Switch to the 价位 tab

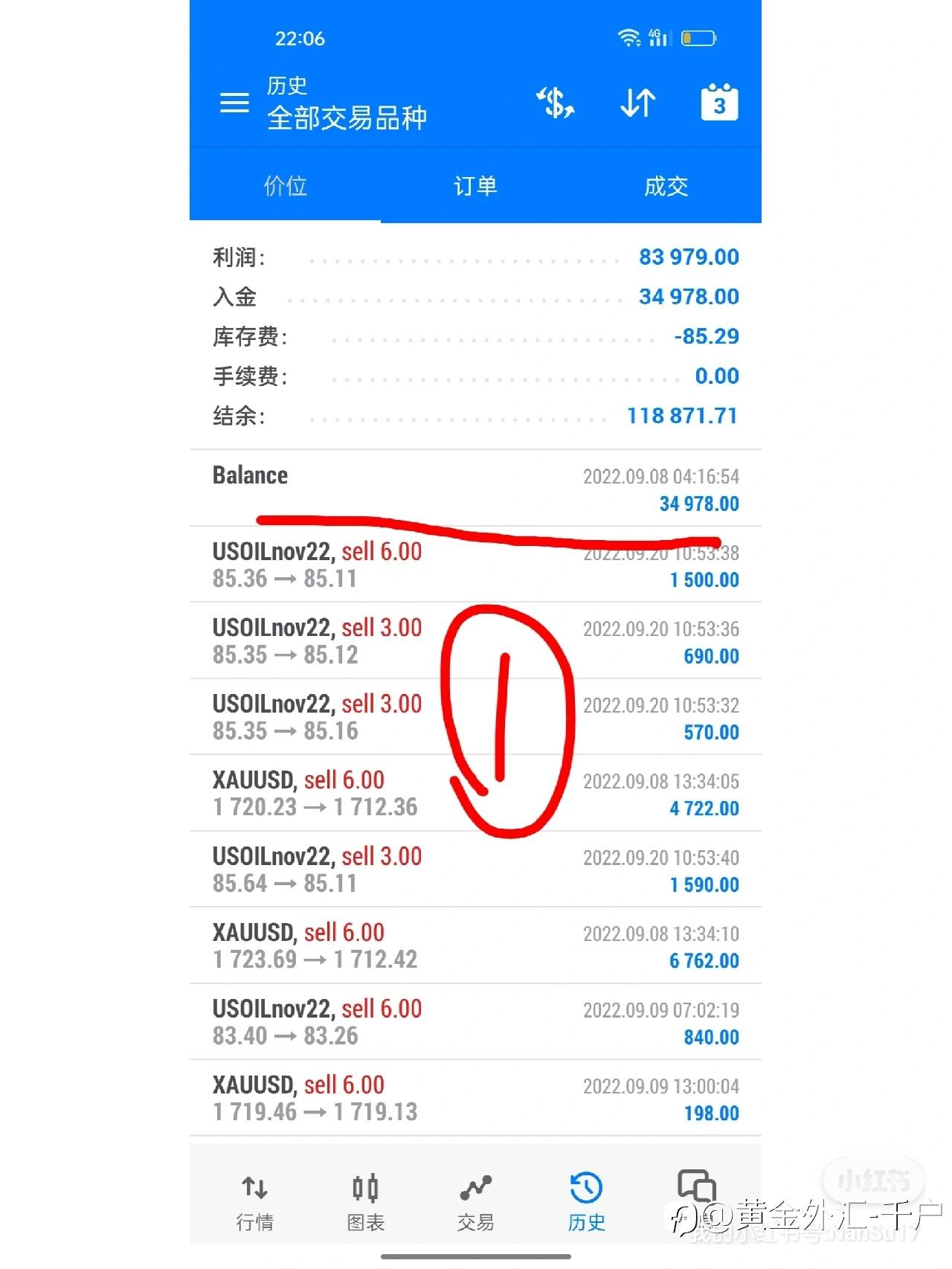click(x=285, y=186)
